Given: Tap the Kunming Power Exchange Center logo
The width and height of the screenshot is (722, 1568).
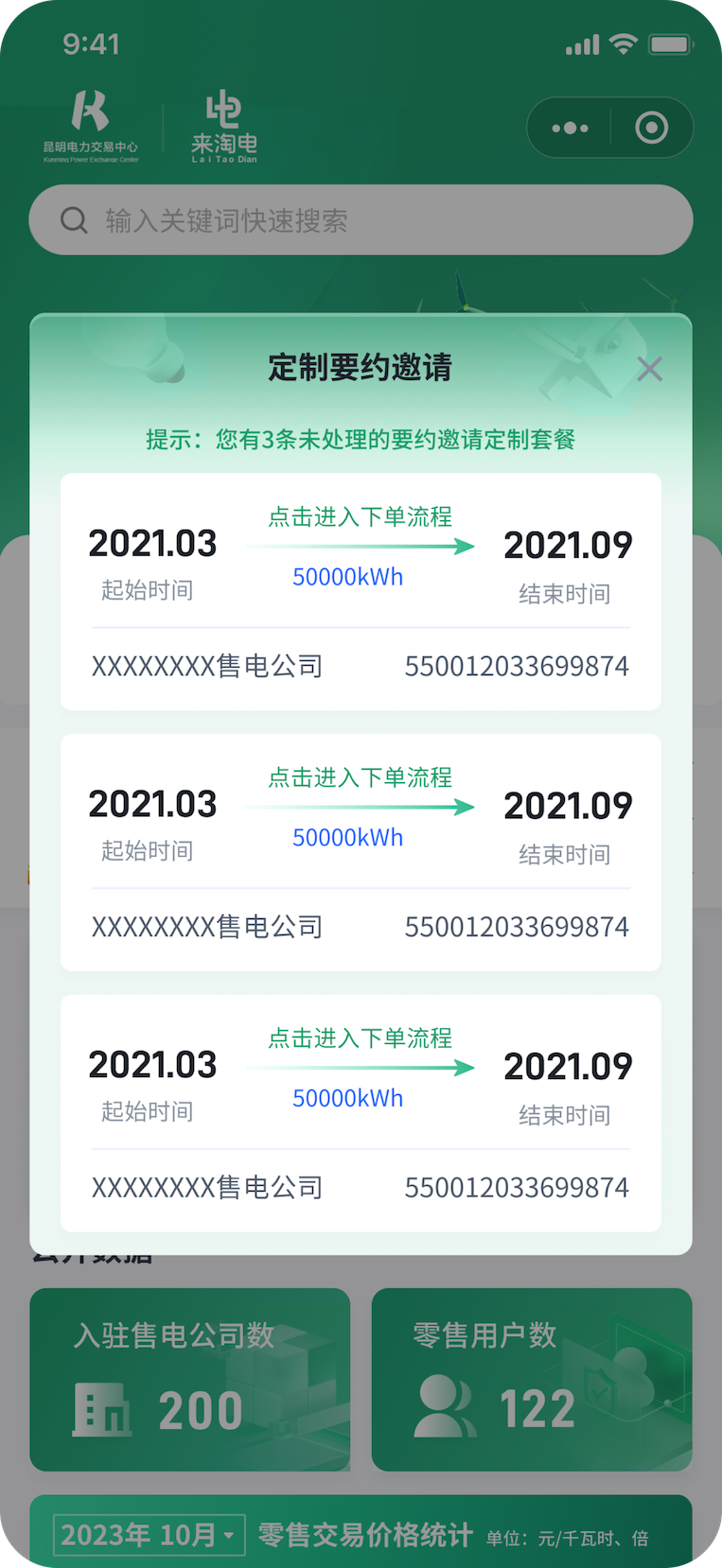Looking at the screenshot, I should pos(90,123).
